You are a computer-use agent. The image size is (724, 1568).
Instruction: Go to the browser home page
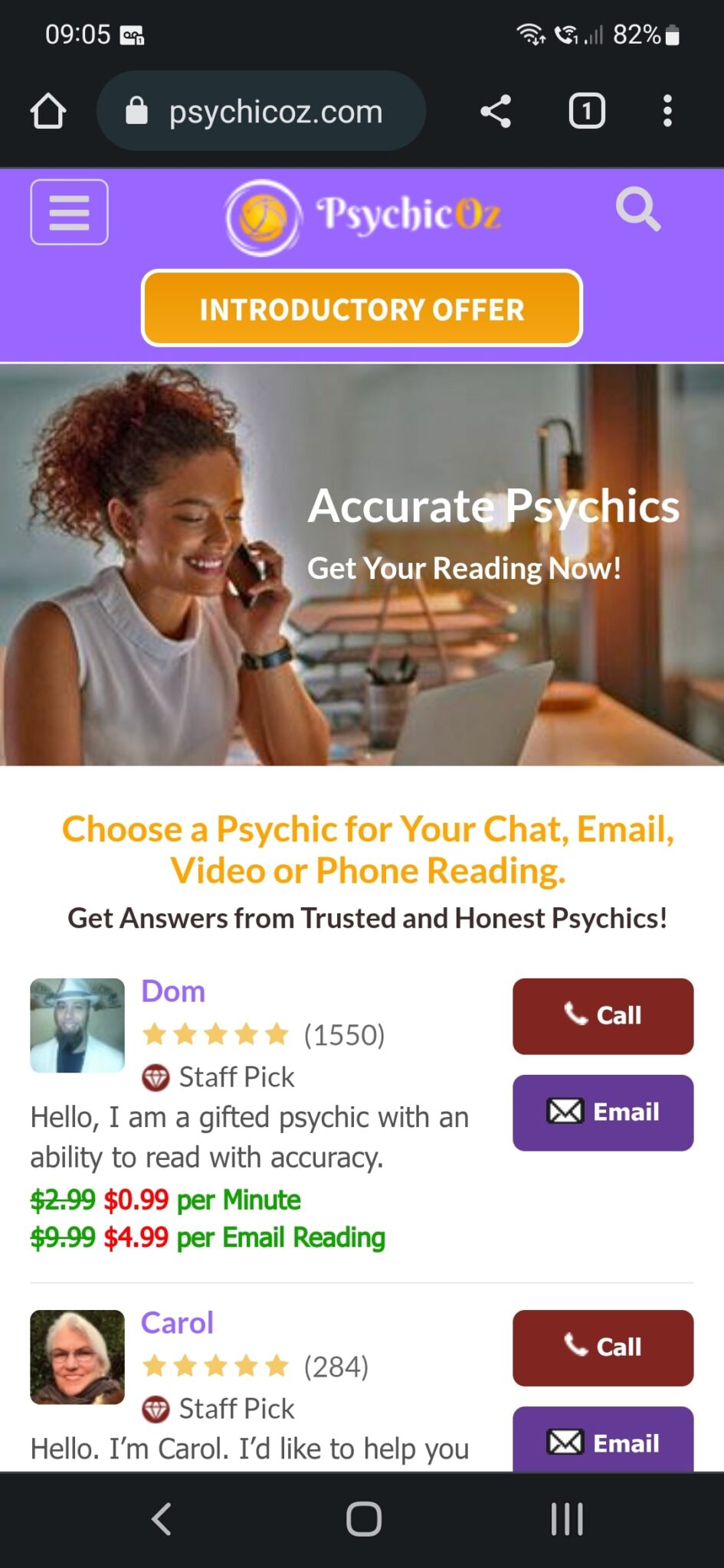point(48,111)
